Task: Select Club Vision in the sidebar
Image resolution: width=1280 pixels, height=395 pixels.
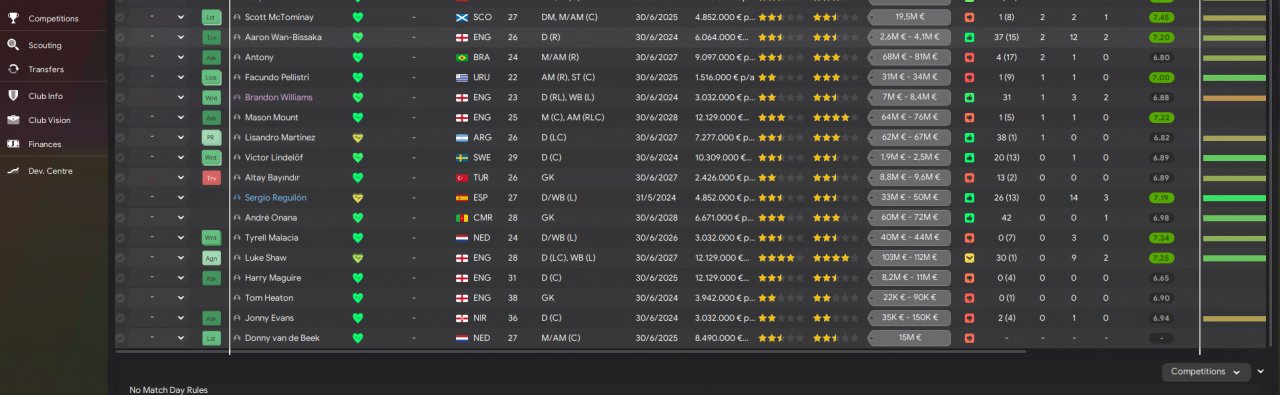Action: [x=54, y=120]
